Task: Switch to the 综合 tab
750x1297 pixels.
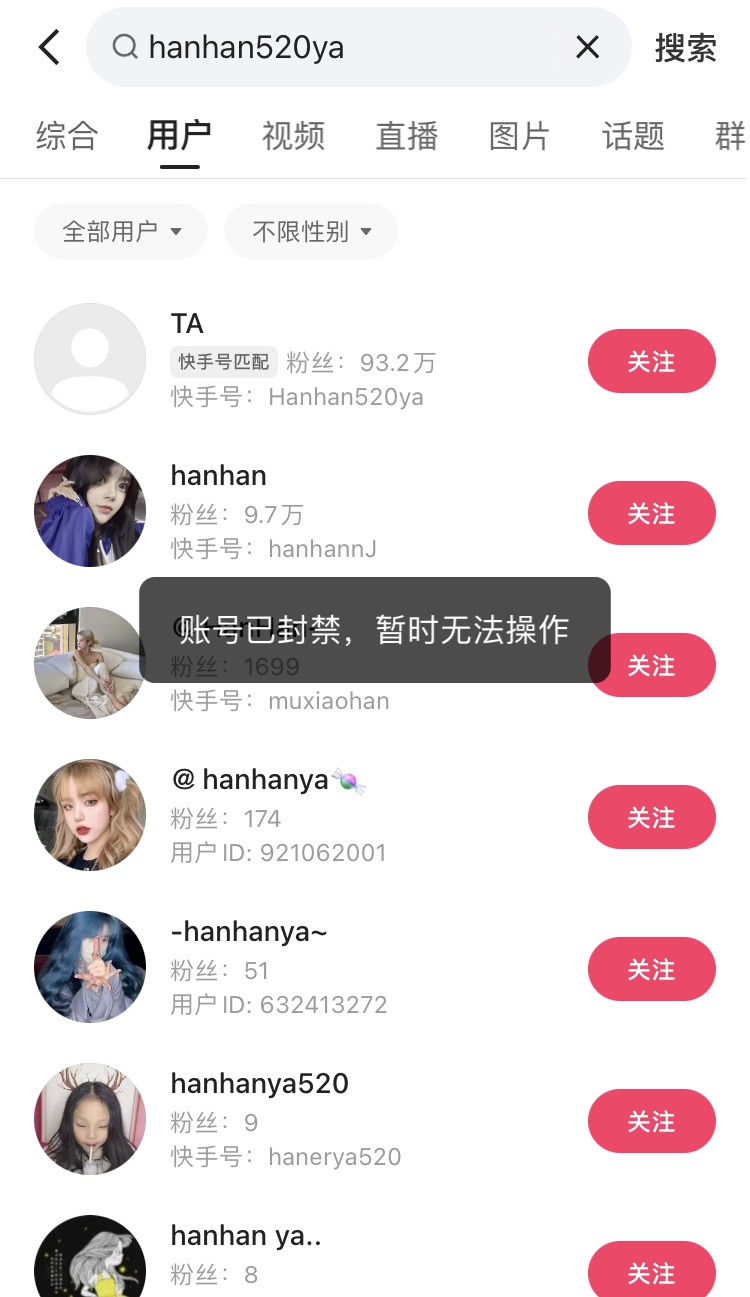Action: tap(66, 135)
